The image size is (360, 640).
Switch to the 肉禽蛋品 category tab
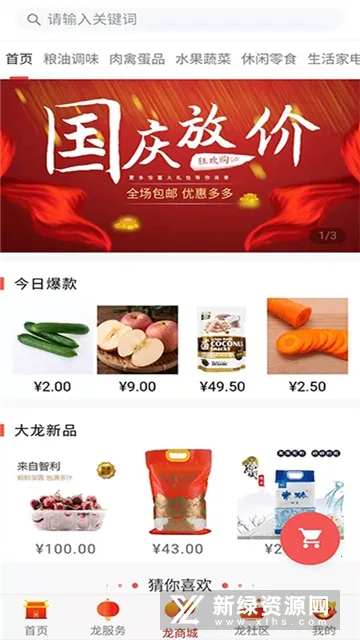point(137,59)
